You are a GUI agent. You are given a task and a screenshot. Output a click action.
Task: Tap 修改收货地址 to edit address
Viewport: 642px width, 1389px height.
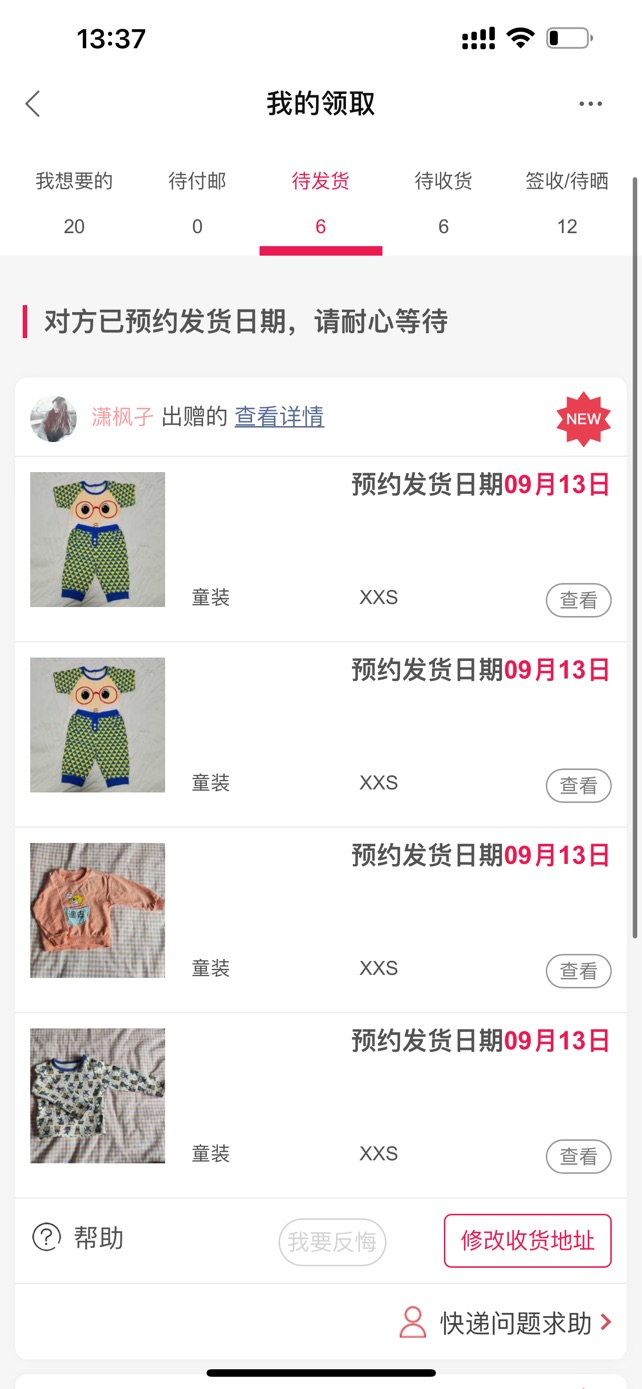pos(527,1241)
